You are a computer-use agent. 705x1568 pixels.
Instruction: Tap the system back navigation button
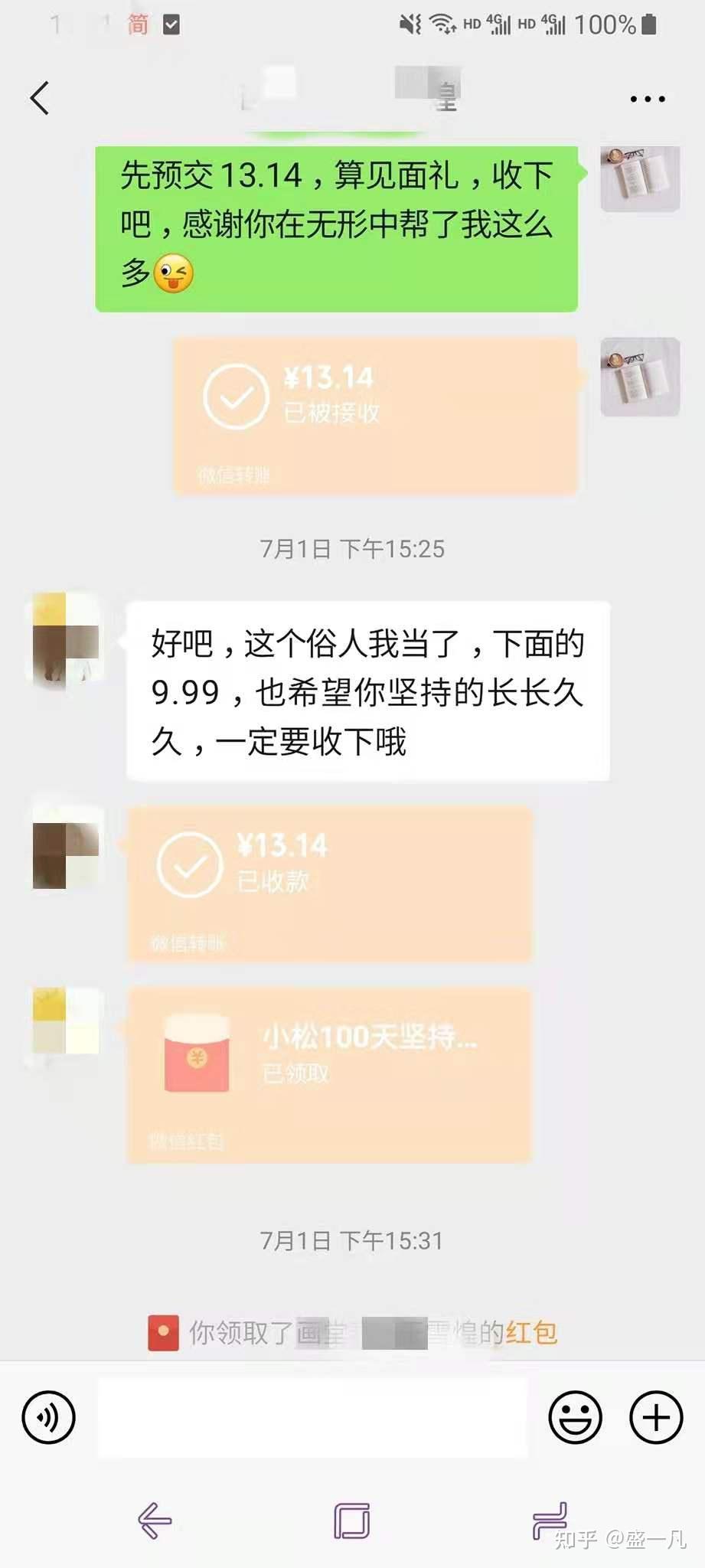(x=155, y=1521)
